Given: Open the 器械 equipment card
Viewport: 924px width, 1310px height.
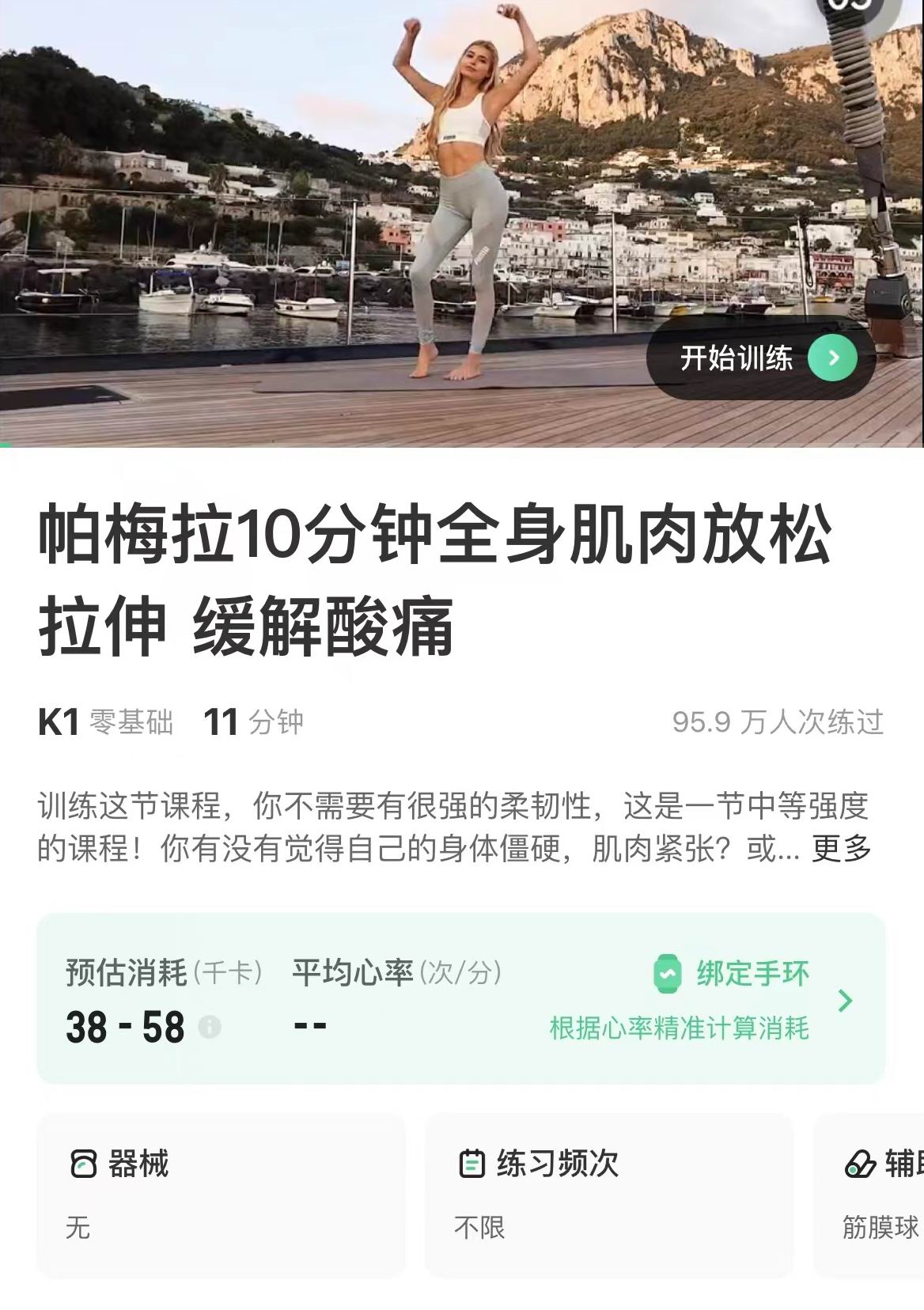Looking at the screenshot, I should click(220, 1195).
